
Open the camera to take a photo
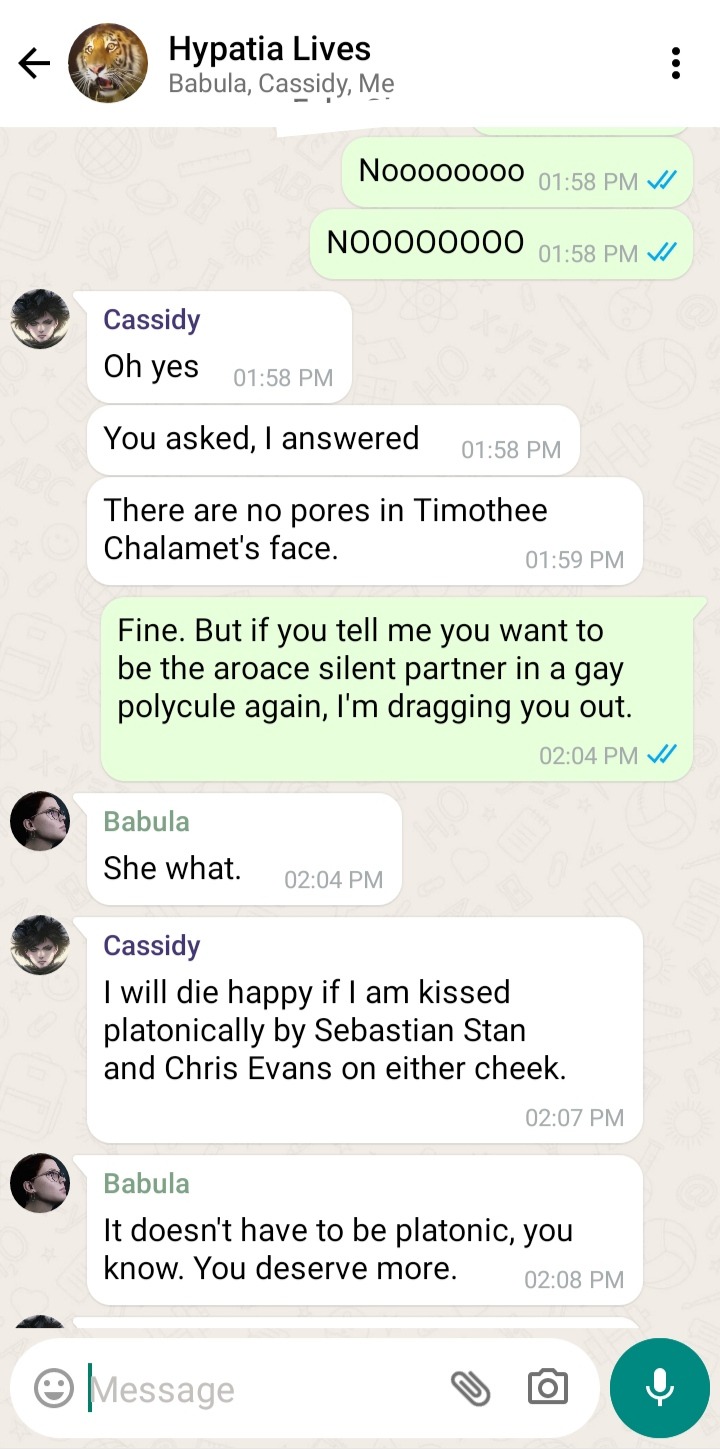tap(547, 1388)
